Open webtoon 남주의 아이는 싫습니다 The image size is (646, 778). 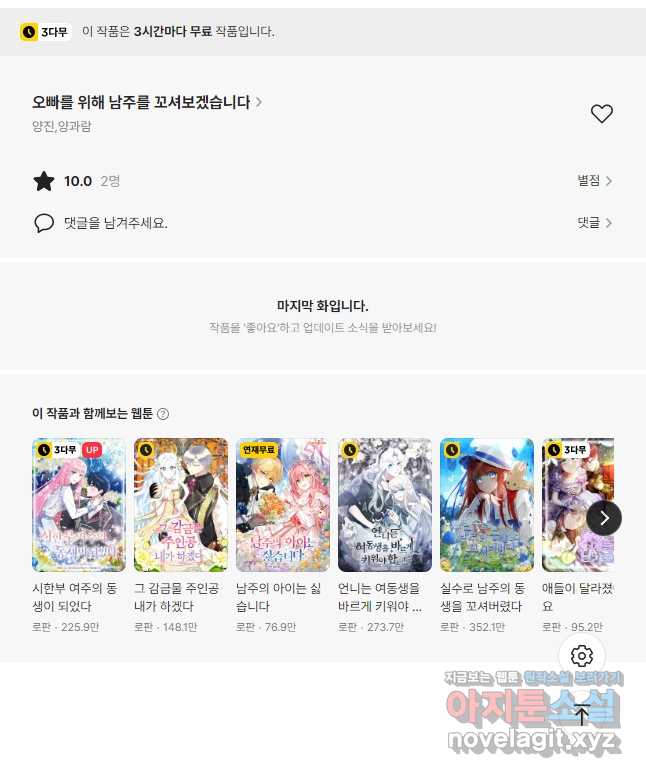coord(283,505)
